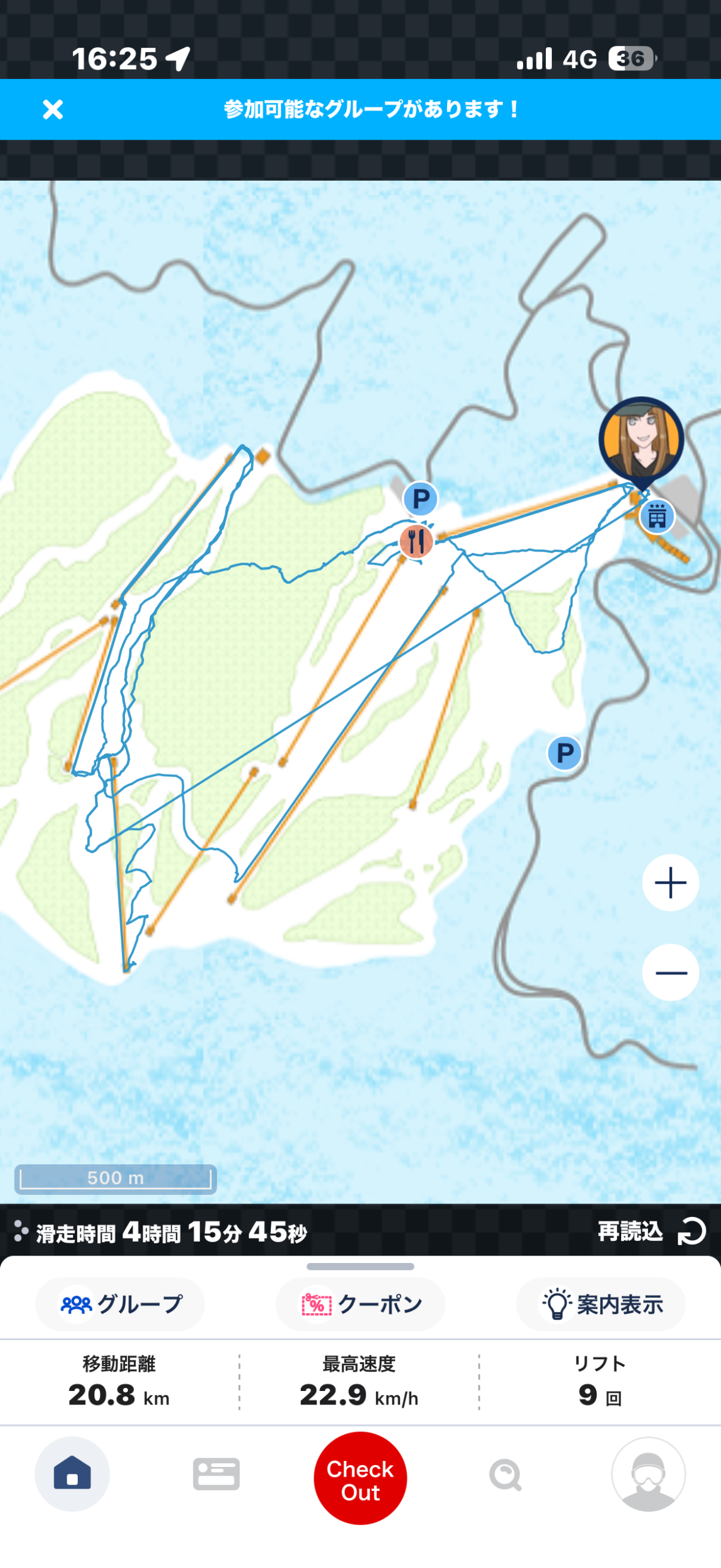View available クーポン coupons
721x1568 pixels.
(x=360, y=1304)
